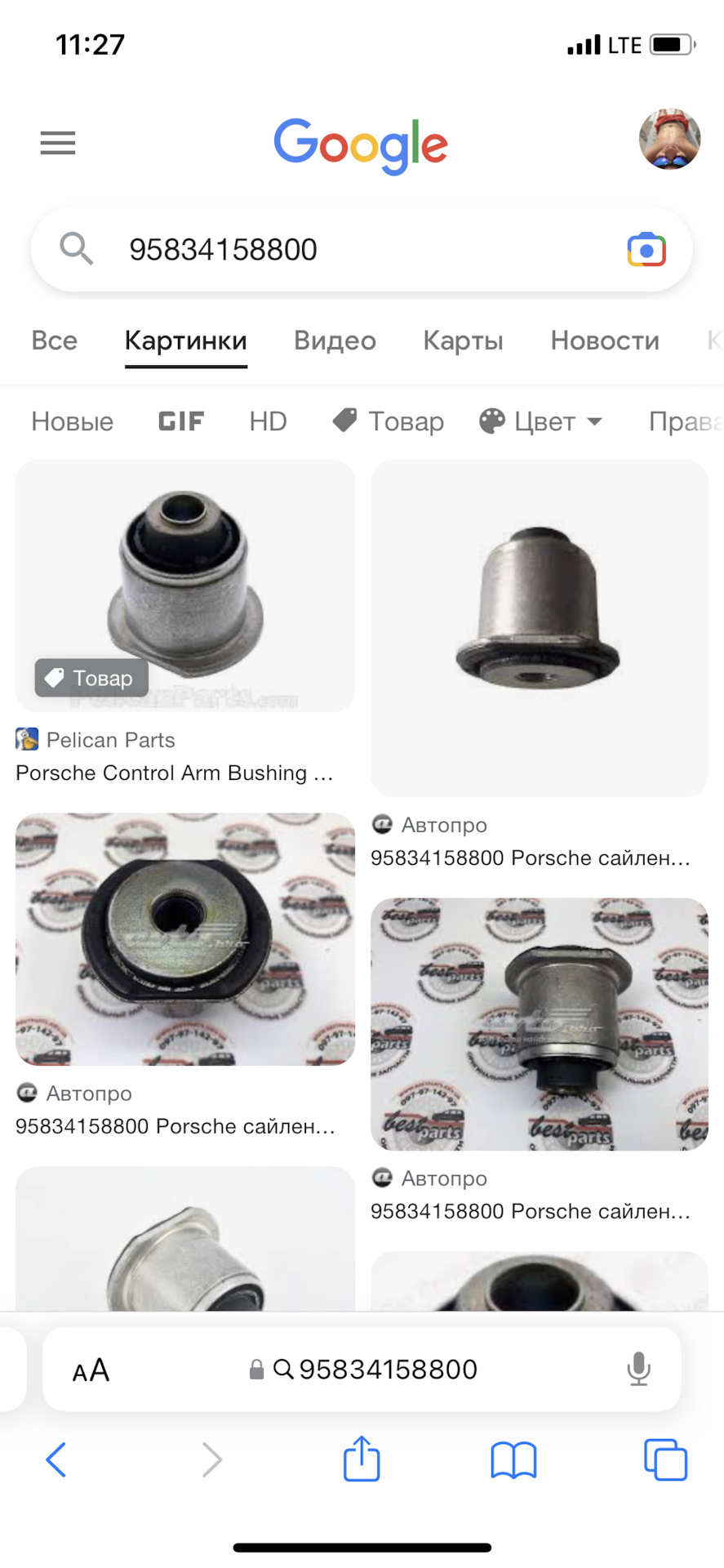
Task: Switch to the Все tab
Action: (55, 341)
